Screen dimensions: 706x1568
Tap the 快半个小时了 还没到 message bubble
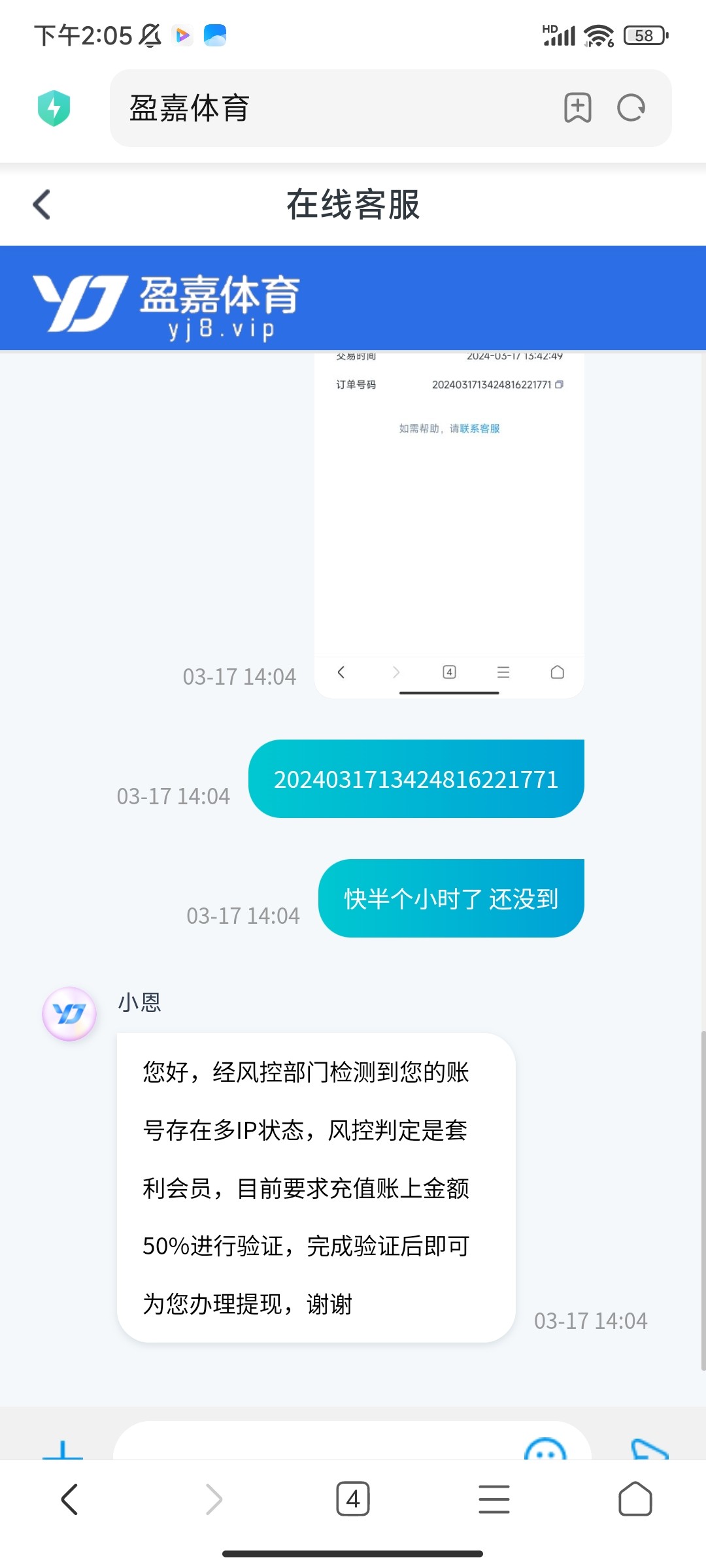coord(450,898)
